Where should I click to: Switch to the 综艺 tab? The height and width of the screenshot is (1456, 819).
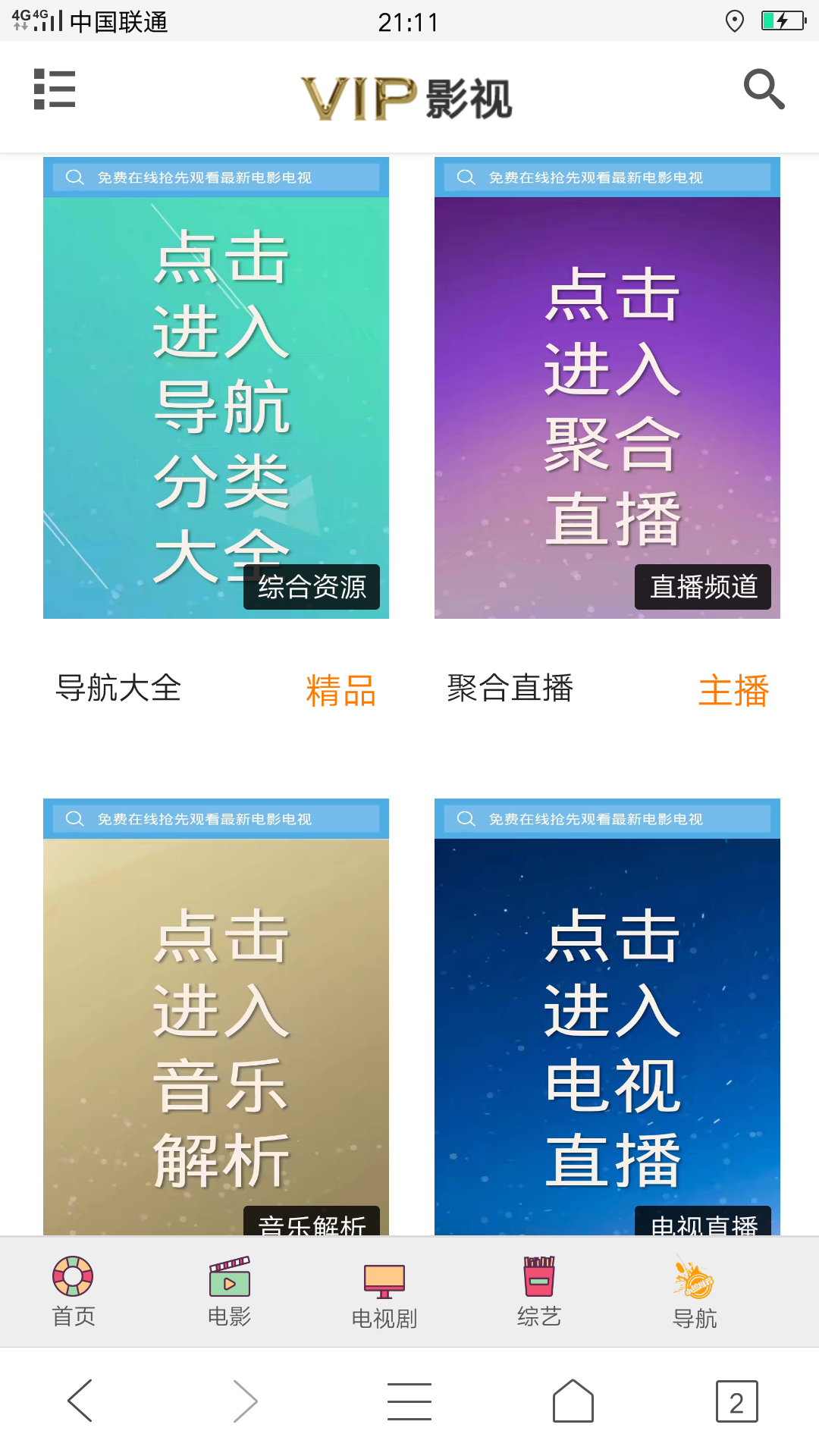click(539, 1291)
